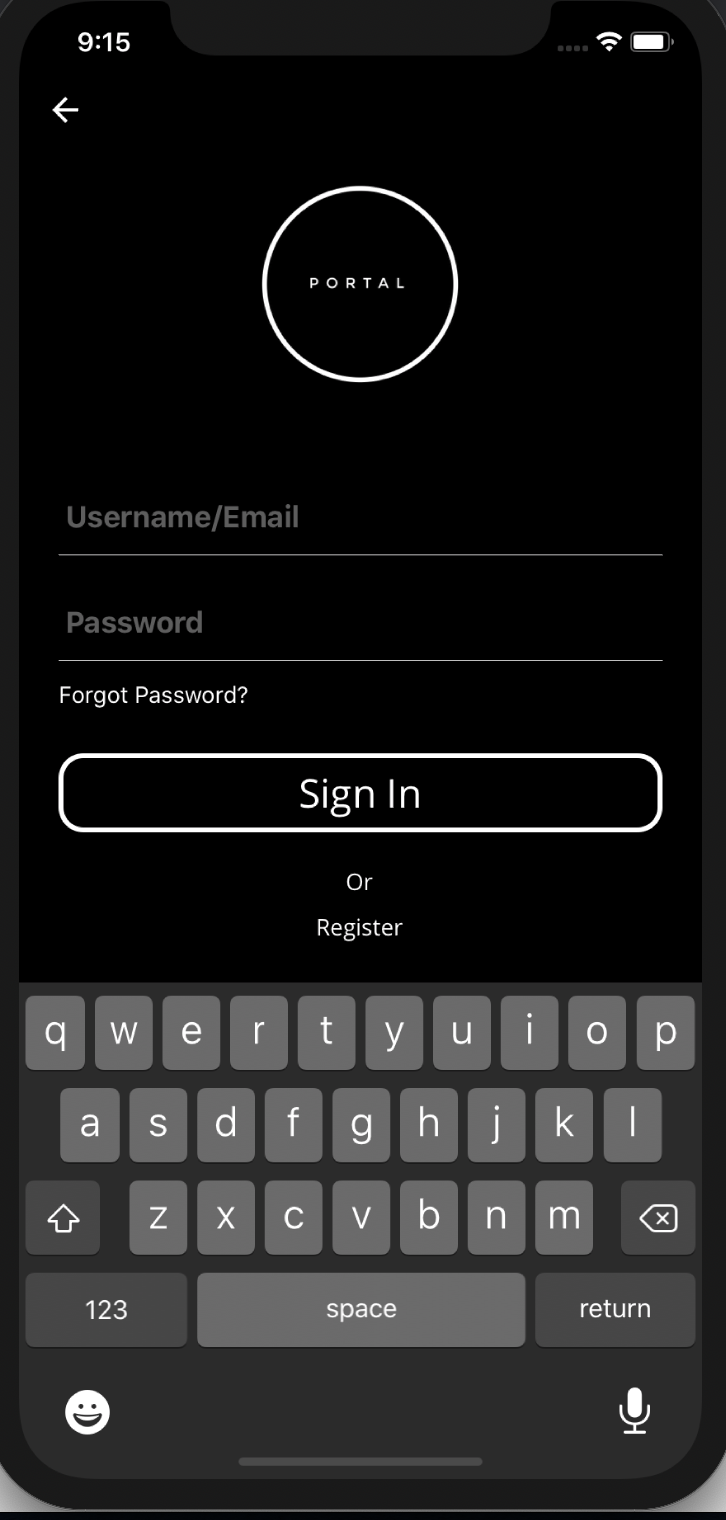Tap Sign In to log in
This screenshot has width=726, height=1520.
click(360, 793)
